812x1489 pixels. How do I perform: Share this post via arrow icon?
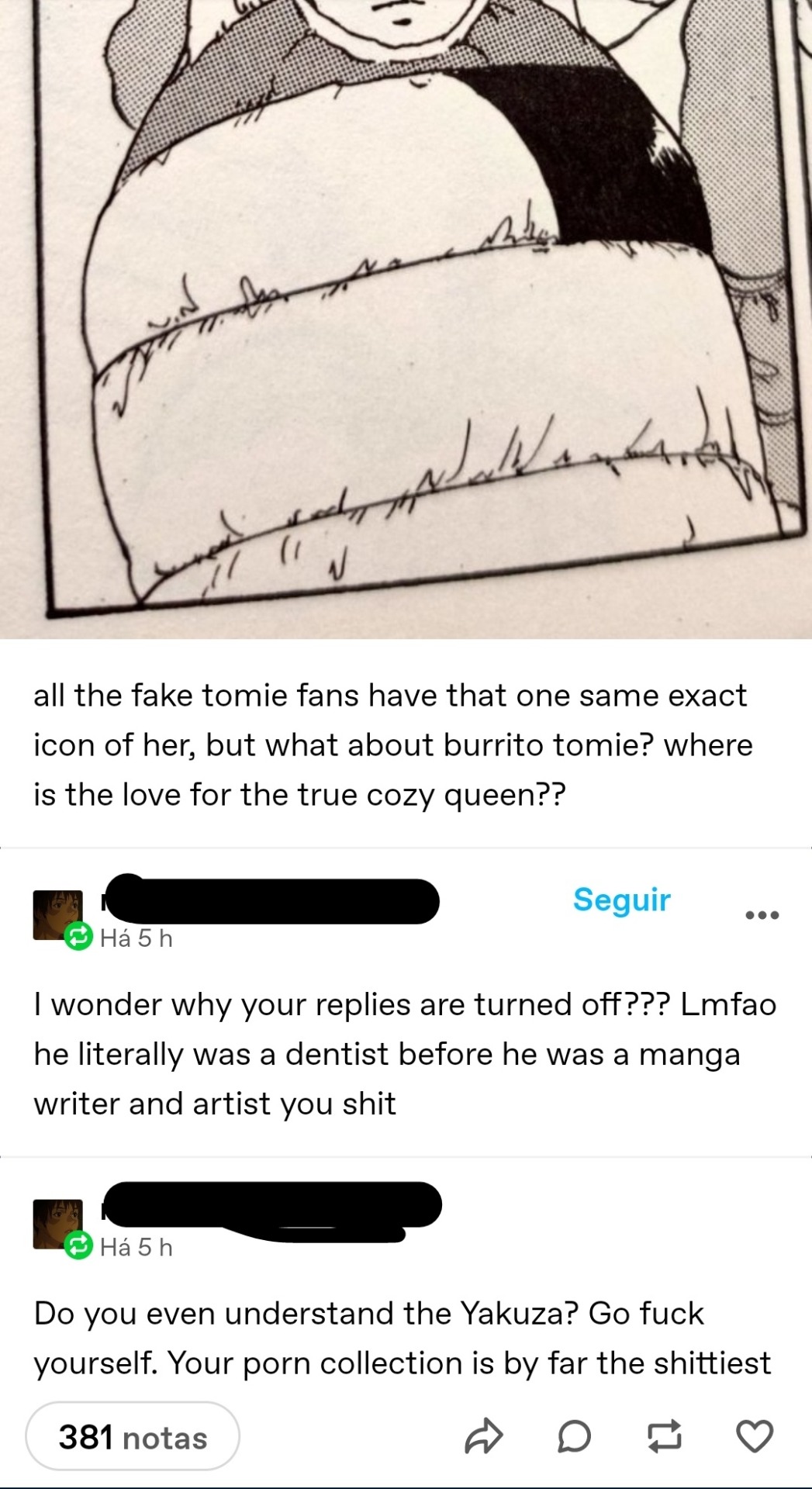(483, 1436)
